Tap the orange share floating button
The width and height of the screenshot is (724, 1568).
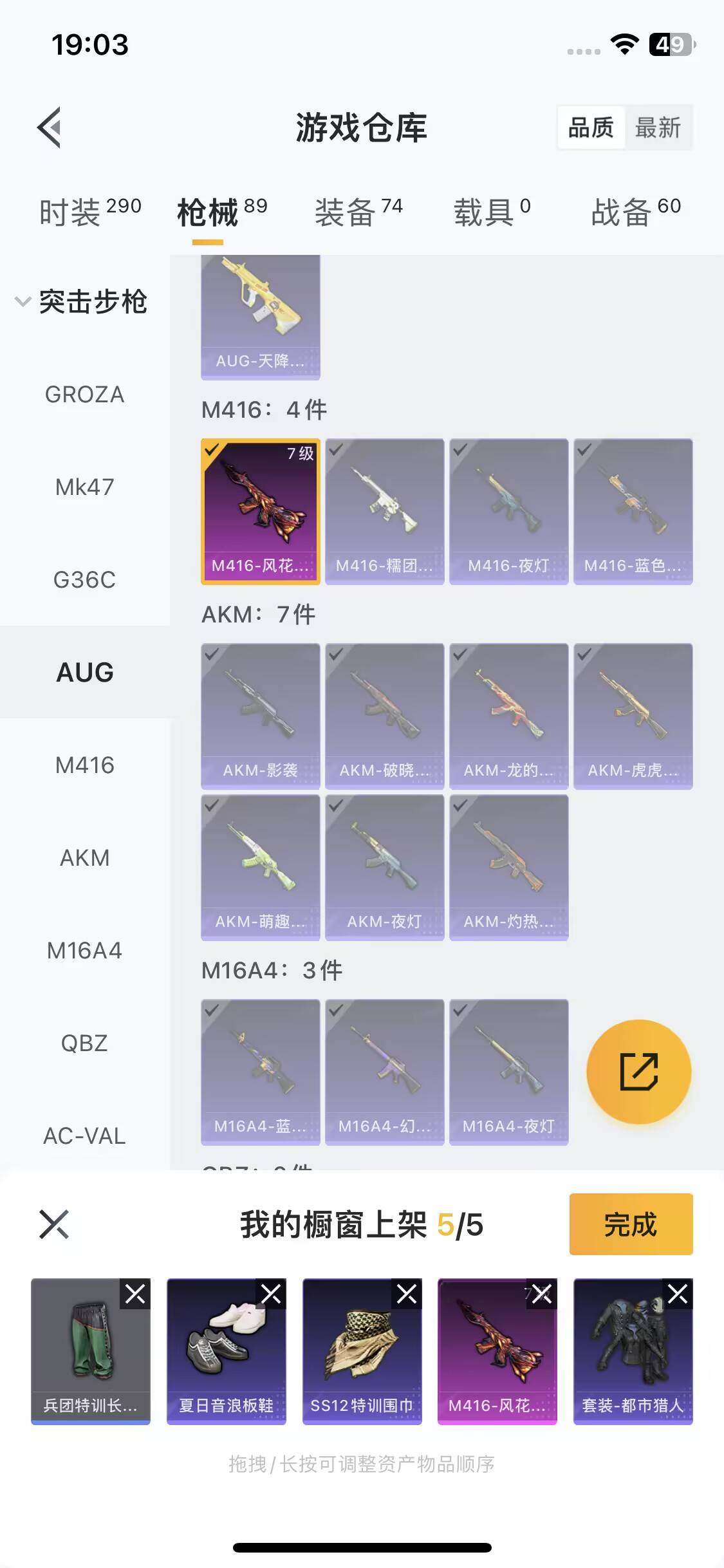(x=638, y=1072)
